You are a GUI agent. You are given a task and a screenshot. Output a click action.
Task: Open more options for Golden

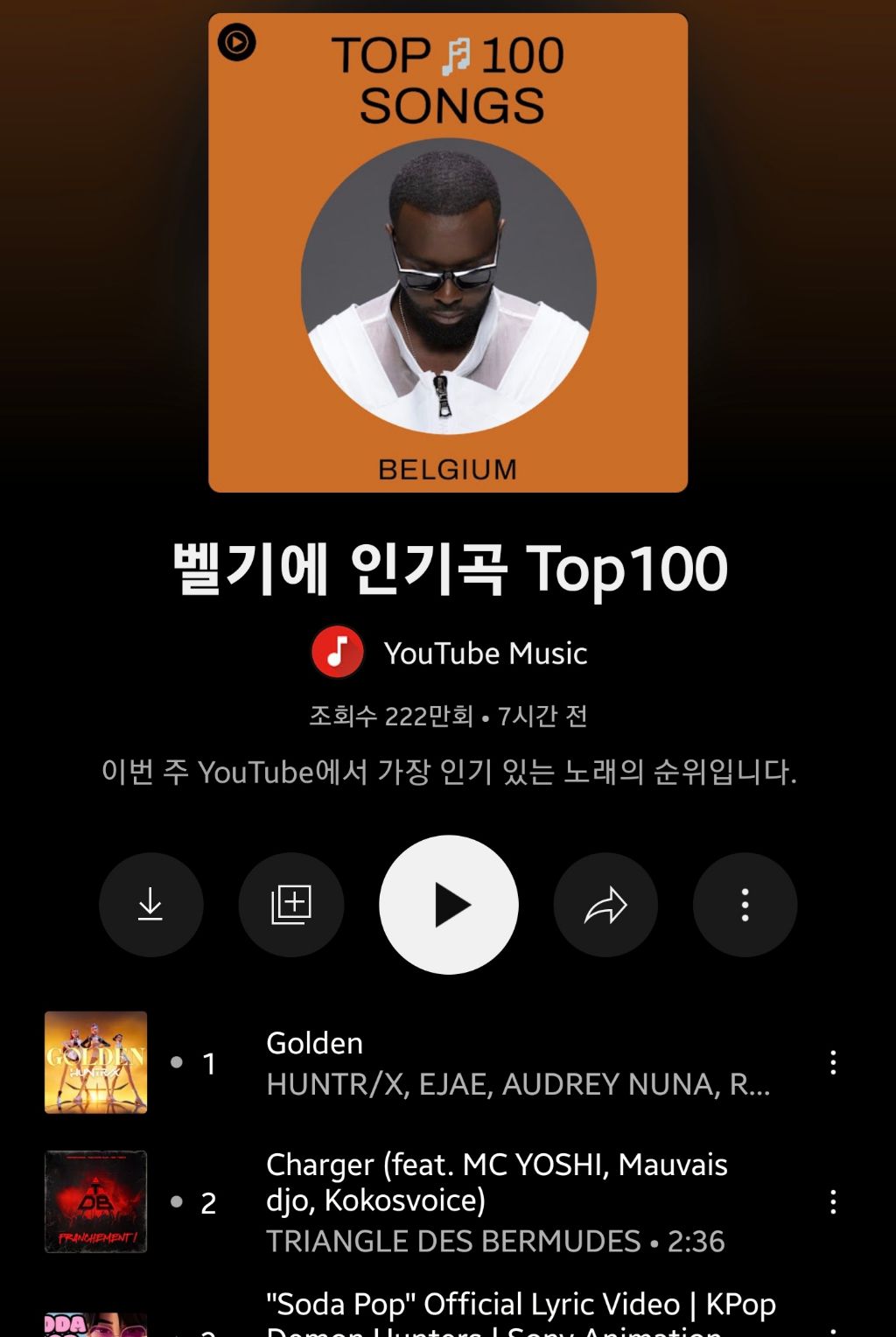point(833,1062)
